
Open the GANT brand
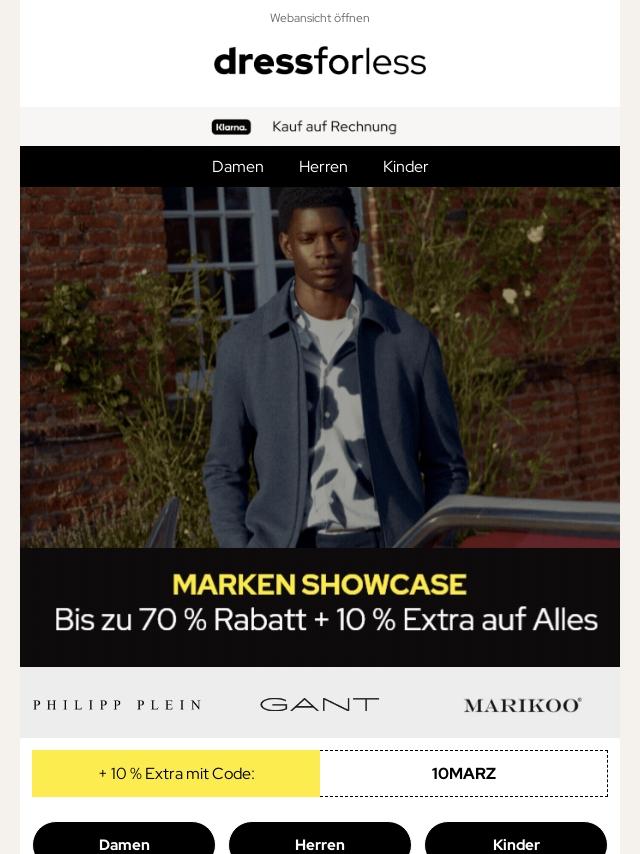pyautogui.click(x=320, y=705)
